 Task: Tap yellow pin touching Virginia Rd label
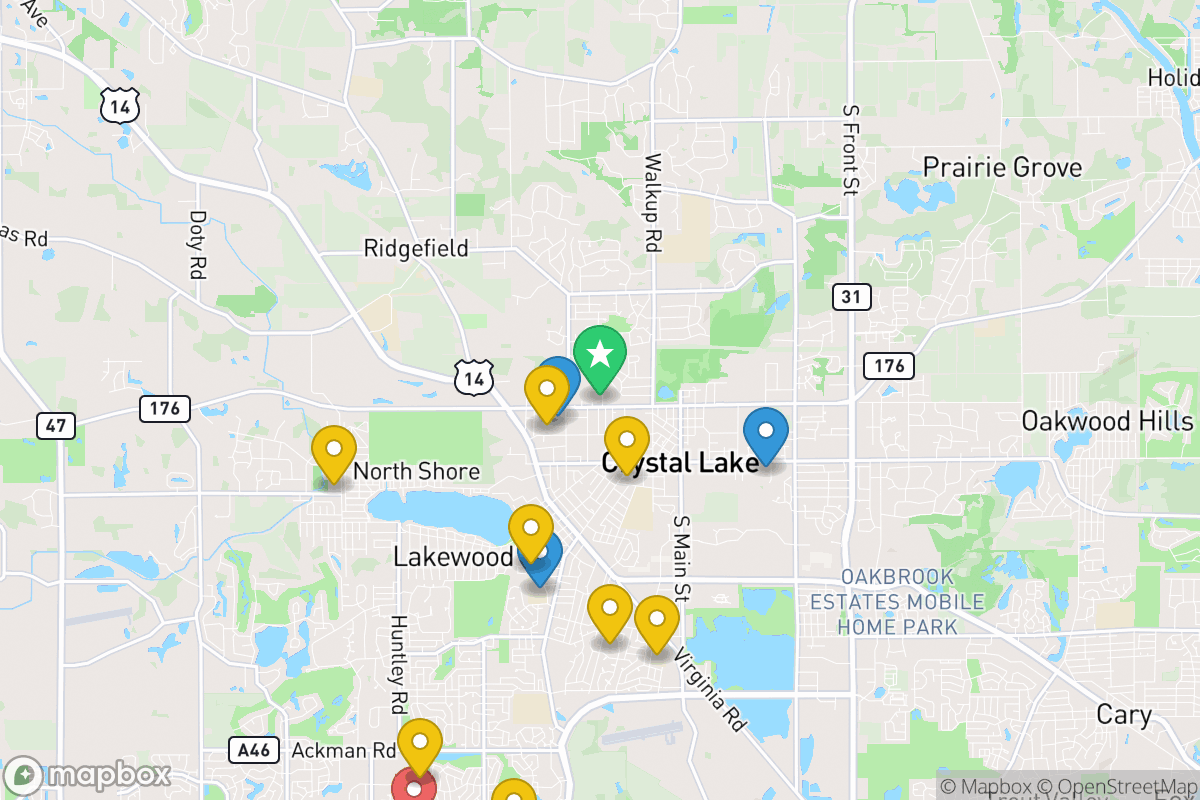[x=656, y=619]
